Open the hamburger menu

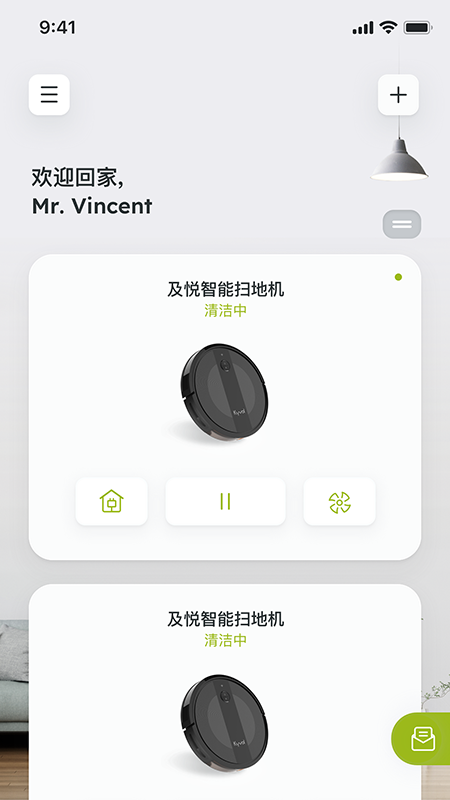point(49,95)
